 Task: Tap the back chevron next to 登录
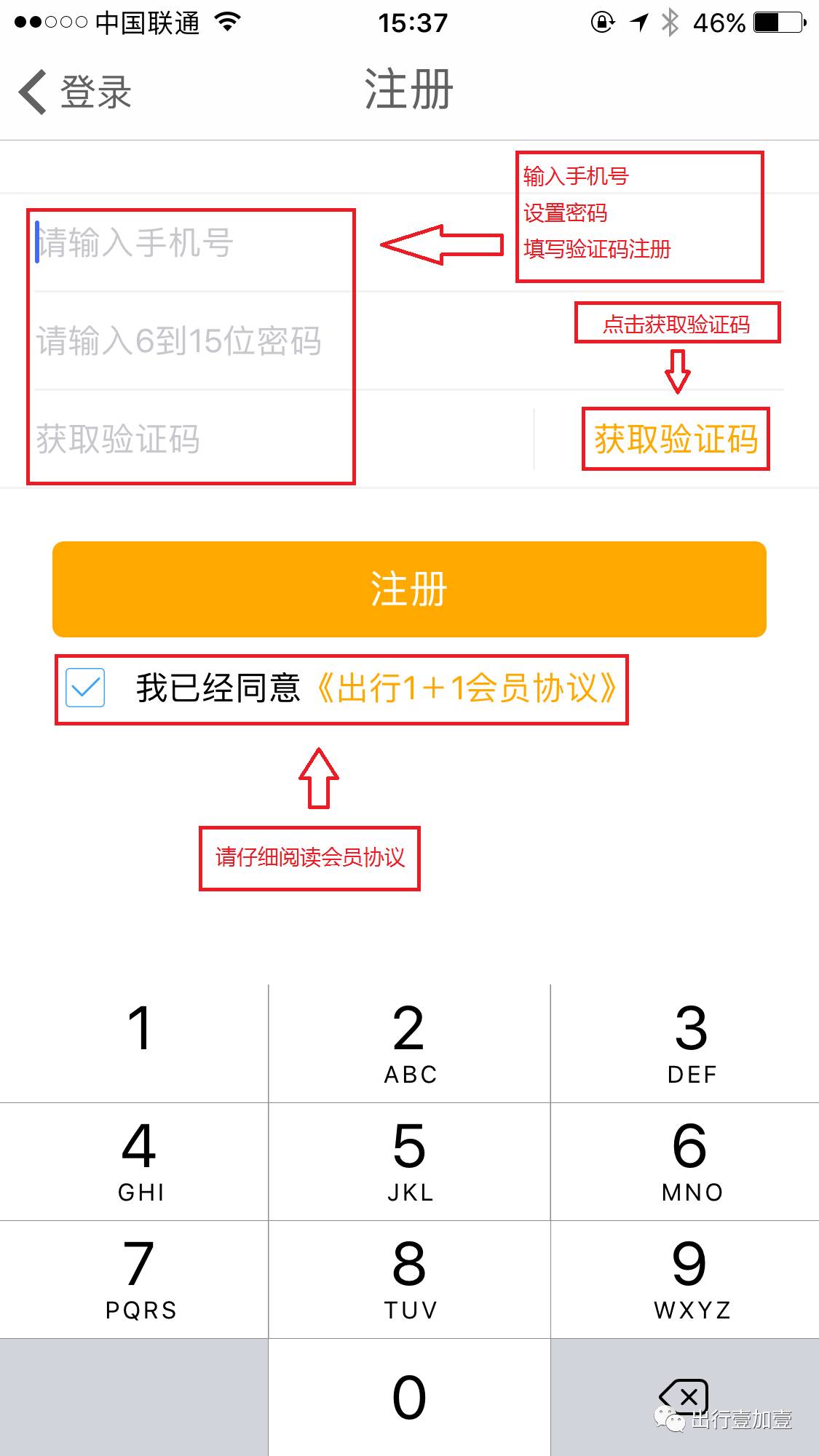(31, 91)
